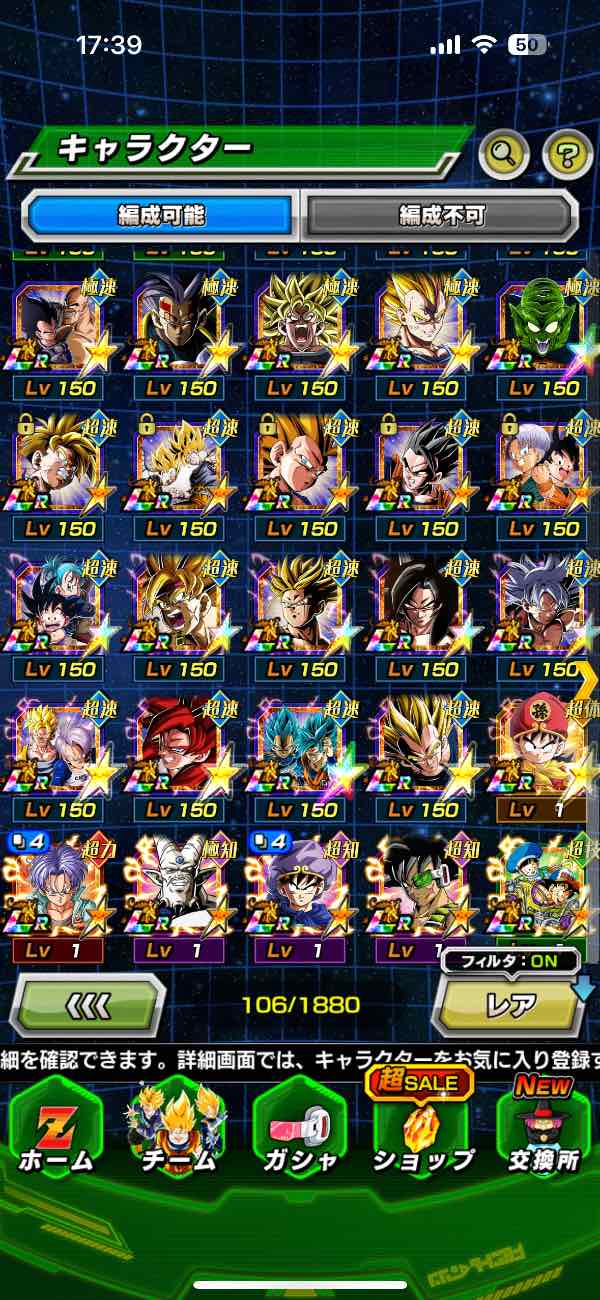600x1300 pixels.
Task: Open the ショップ with SALE badge
Action: tap(422, 1130)
